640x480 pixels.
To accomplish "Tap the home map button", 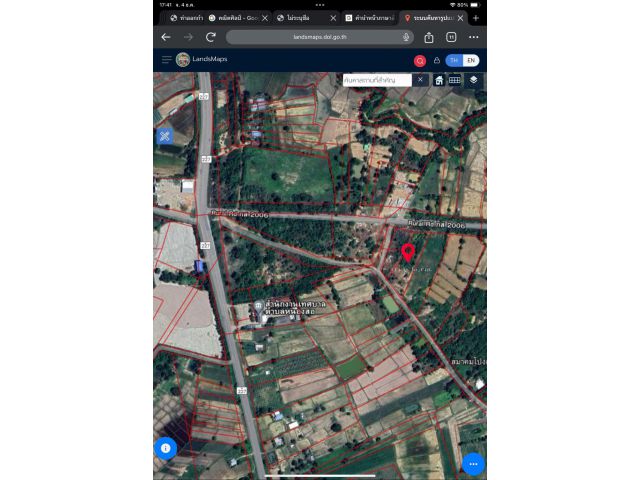I will click(x=439, y=80).
